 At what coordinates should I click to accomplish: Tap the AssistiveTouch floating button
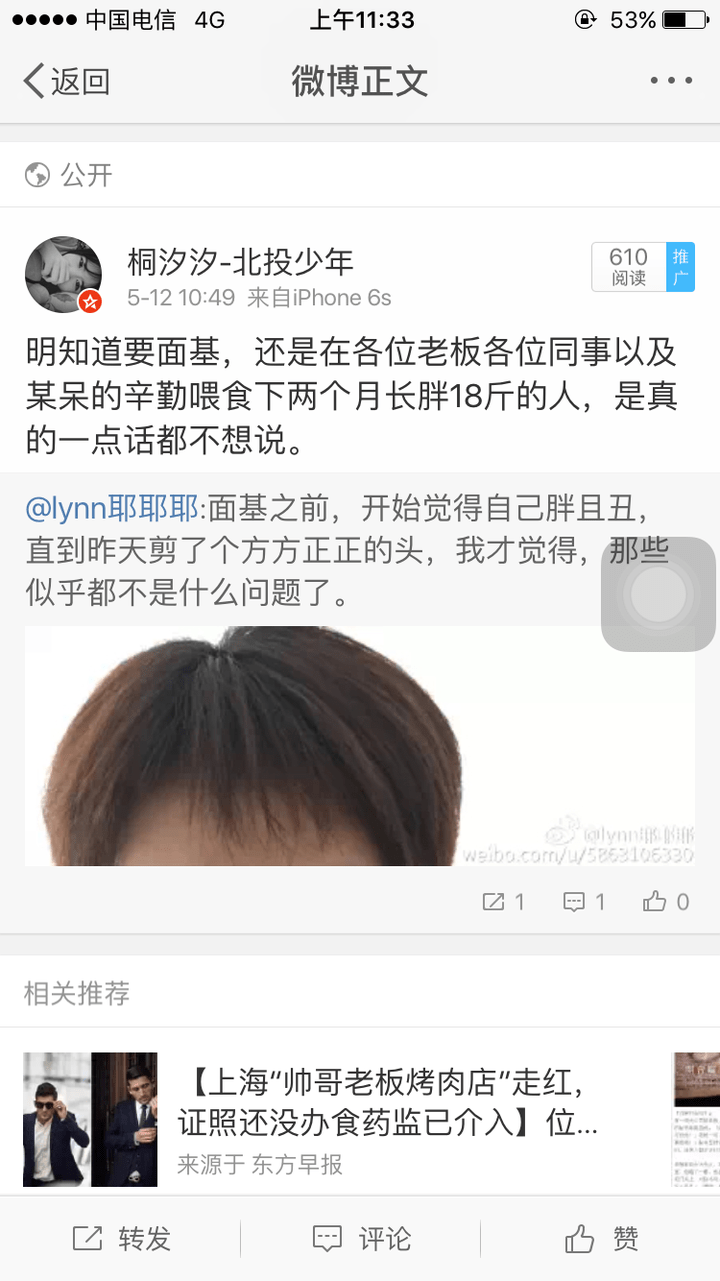(658, 595)
